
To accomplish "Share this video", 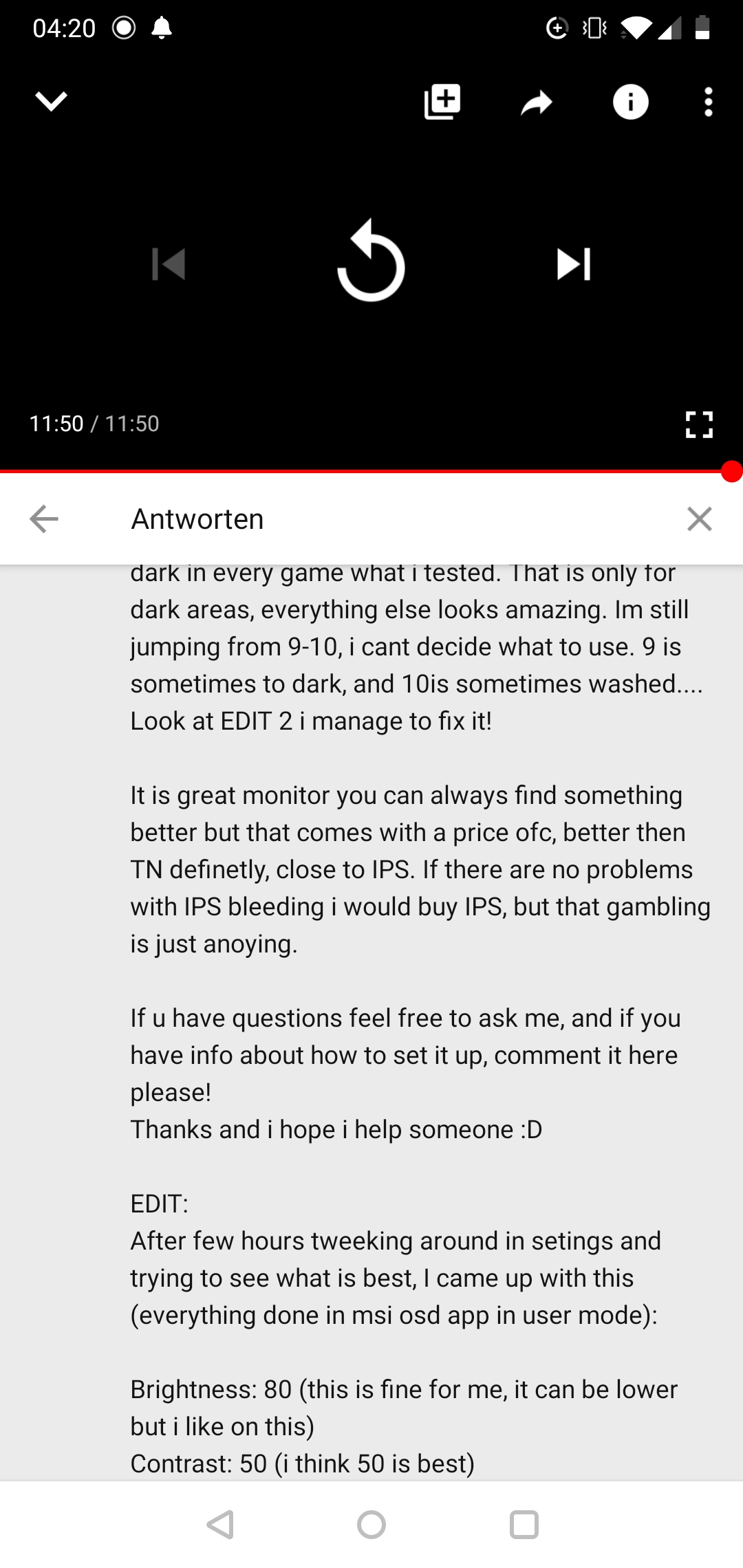I will [x=537, y=103].
